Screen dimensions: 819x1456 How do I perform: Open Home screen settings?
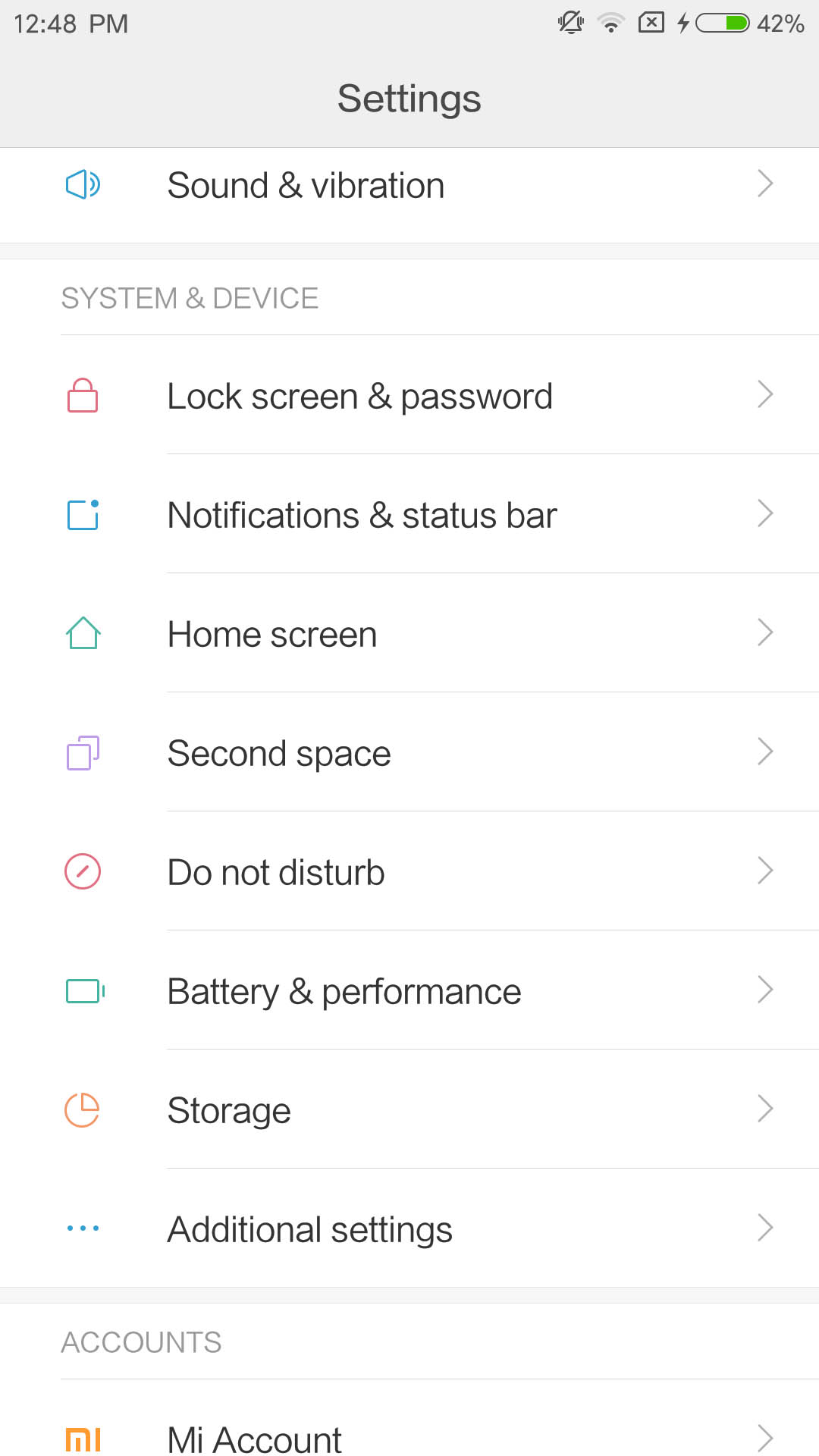click(x=409, y=633)
